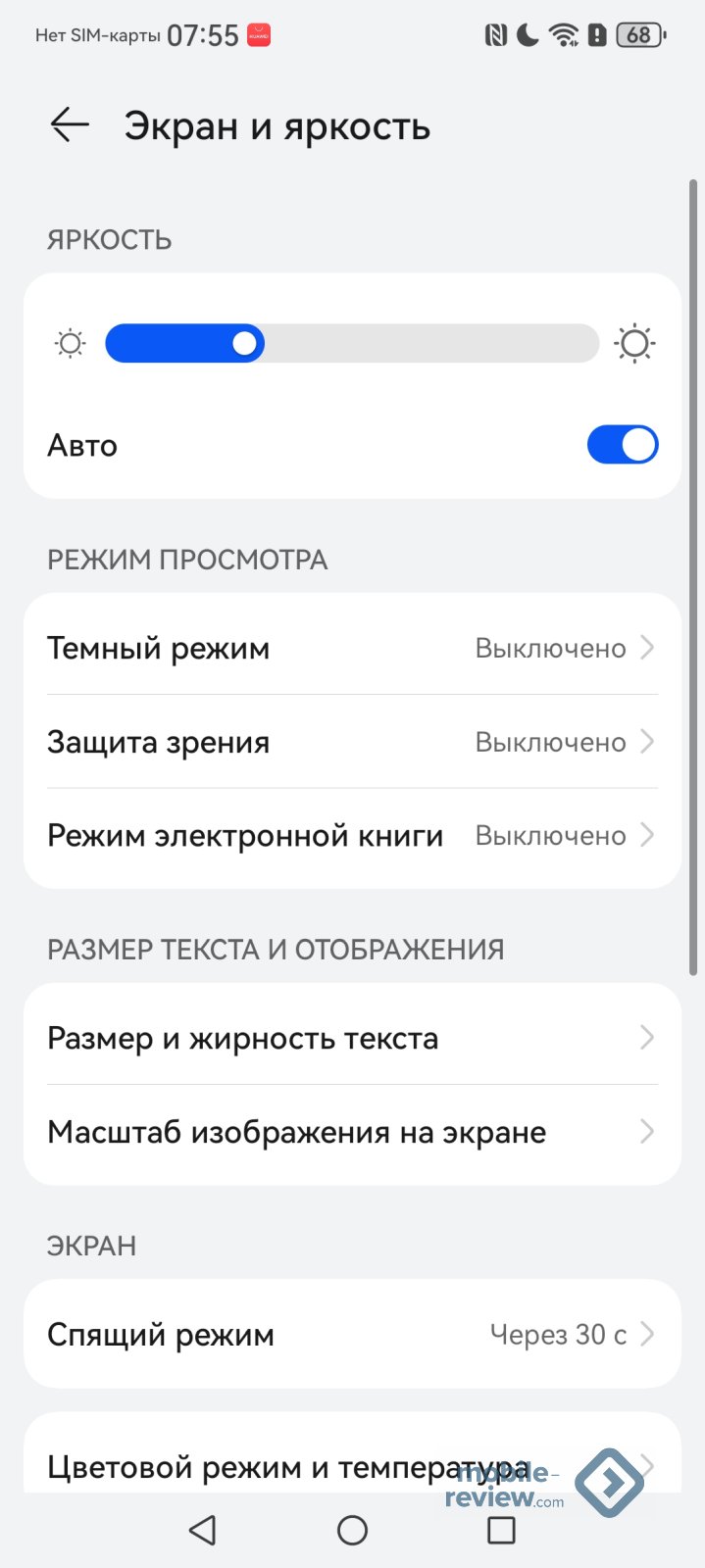Tap the system home button
Viewport: 705px width, 1568px height.
tap(352, 1530)
